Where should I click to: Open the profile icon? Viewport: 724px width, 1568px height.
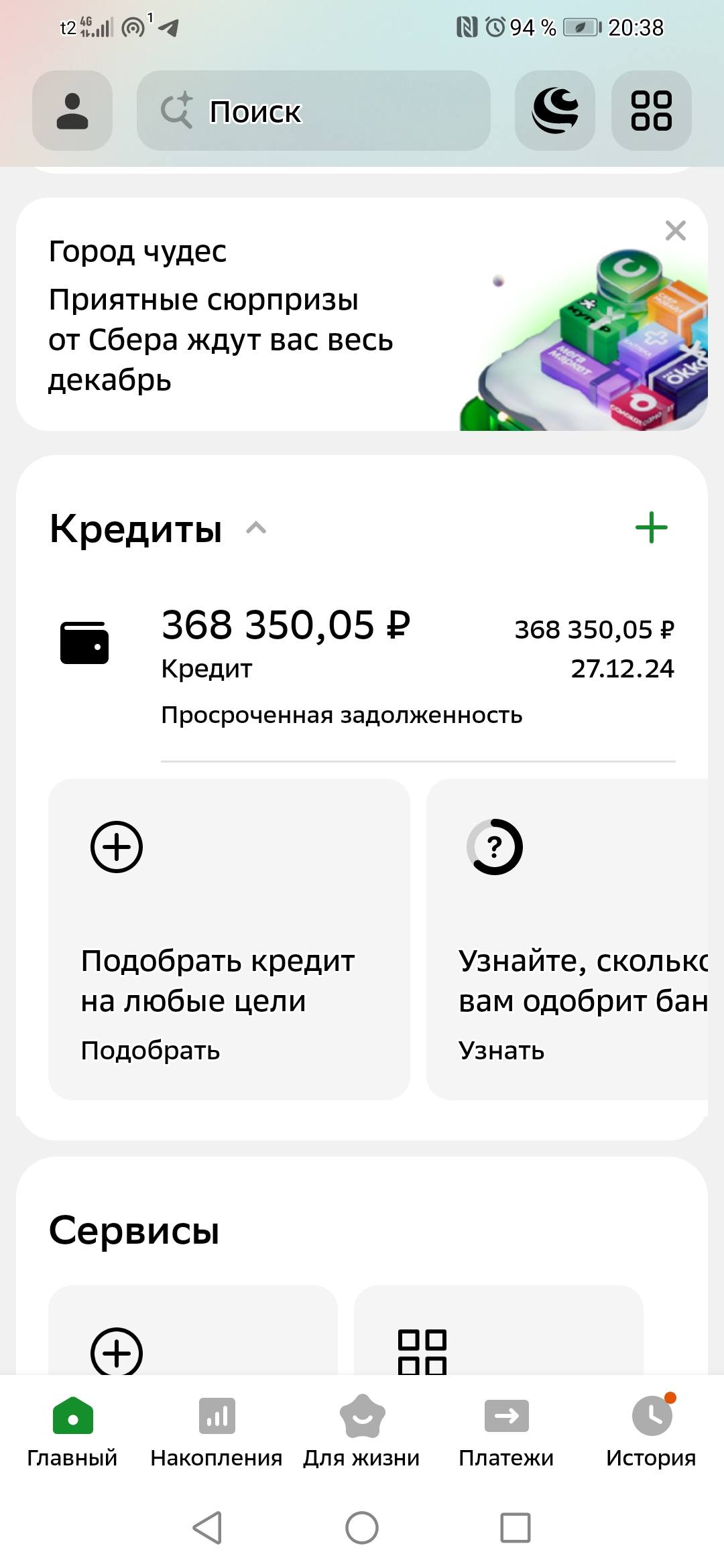(x=72, y=111)
